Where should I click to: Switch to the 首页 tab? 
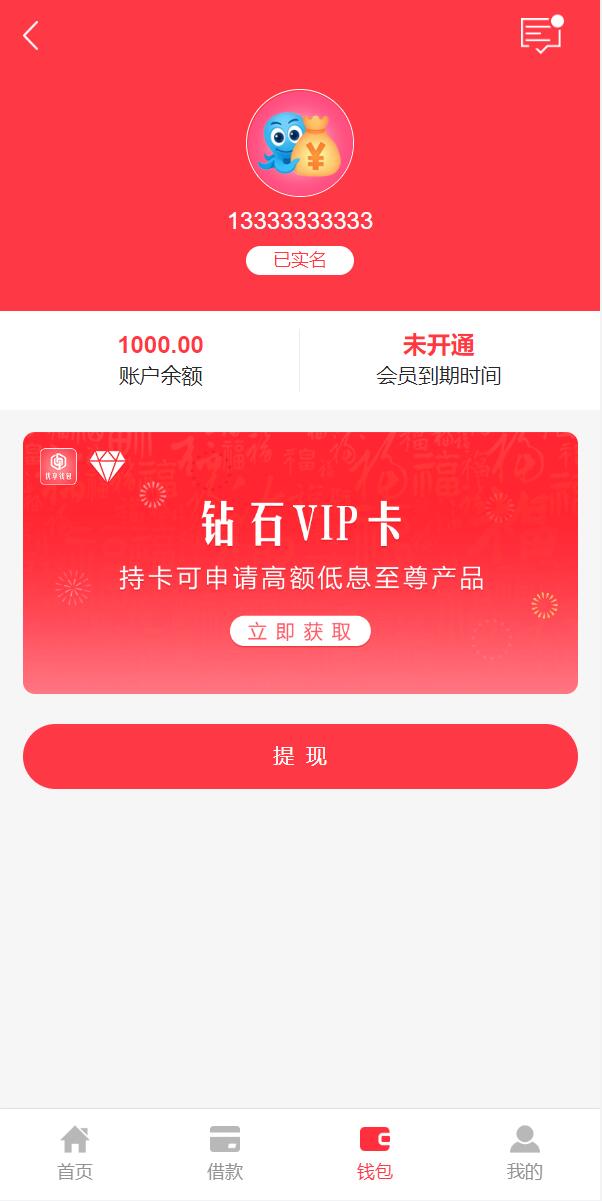tap(75, 1153)
